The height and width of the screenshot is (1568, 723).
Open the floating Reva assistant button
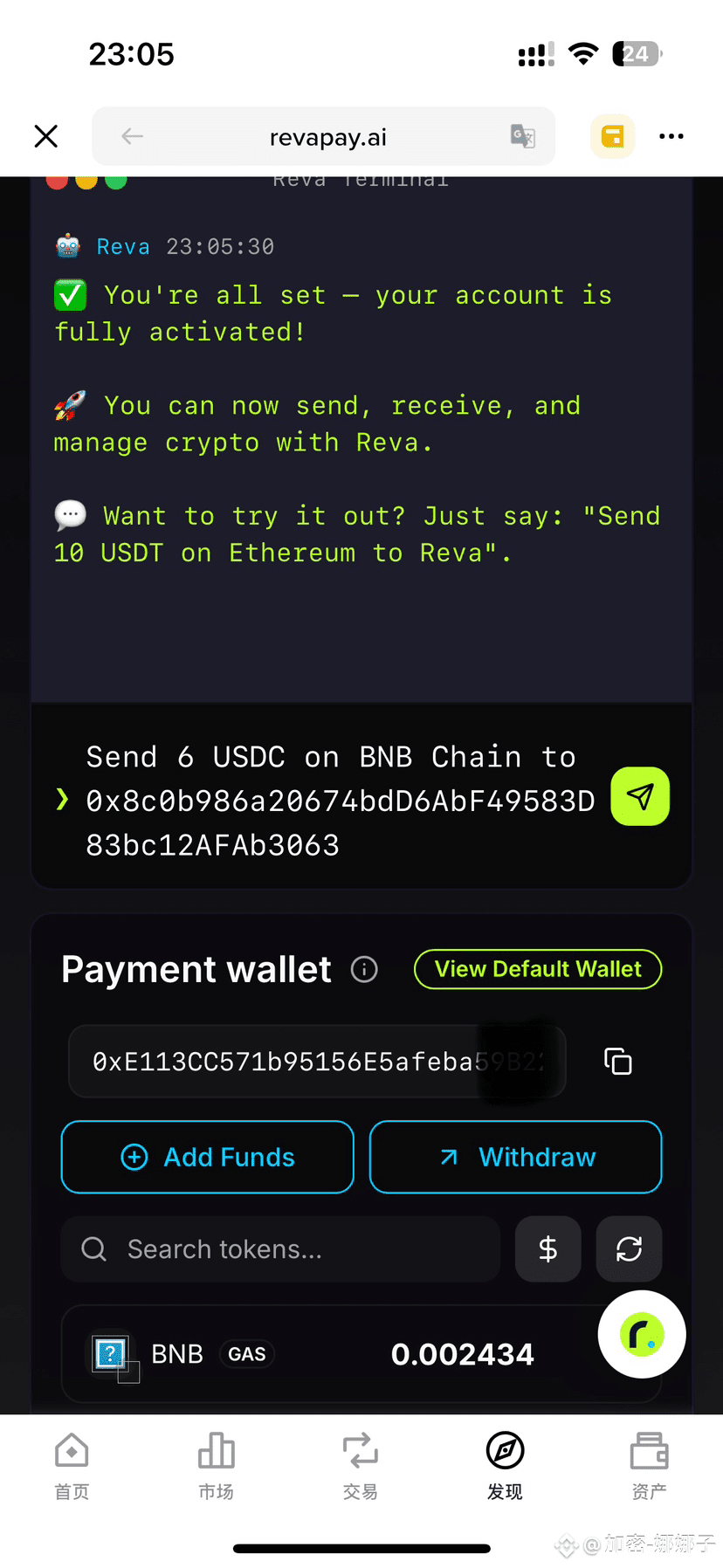click(642, 1334)
